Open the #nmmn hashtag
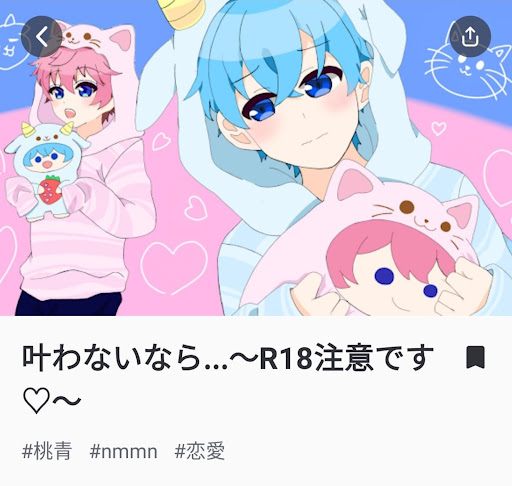 [x=123, y=452]
